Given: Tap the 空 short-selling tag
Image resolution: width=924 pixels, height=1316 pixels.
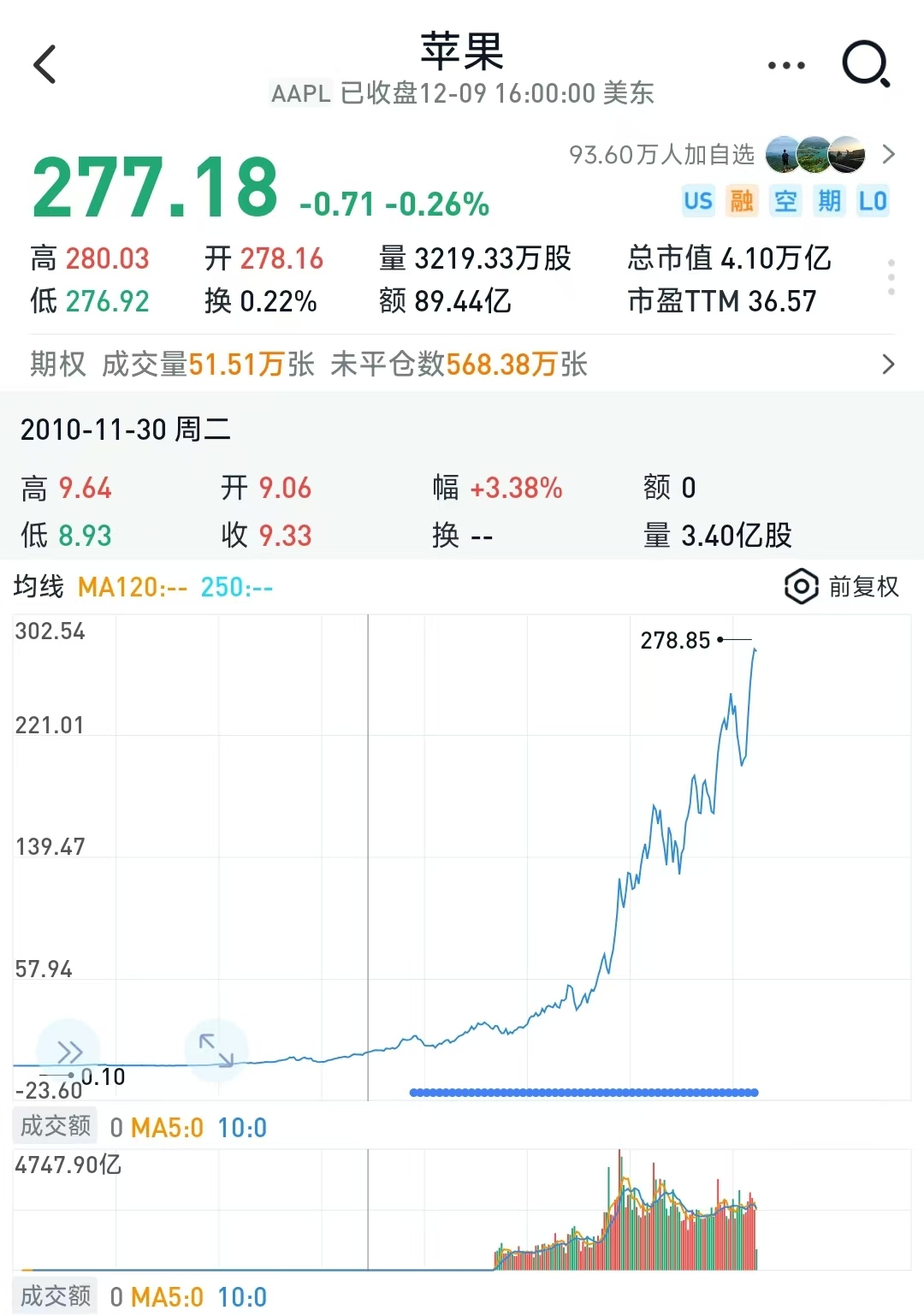Looking at the screenshot, I should click(x=785, y=201).
